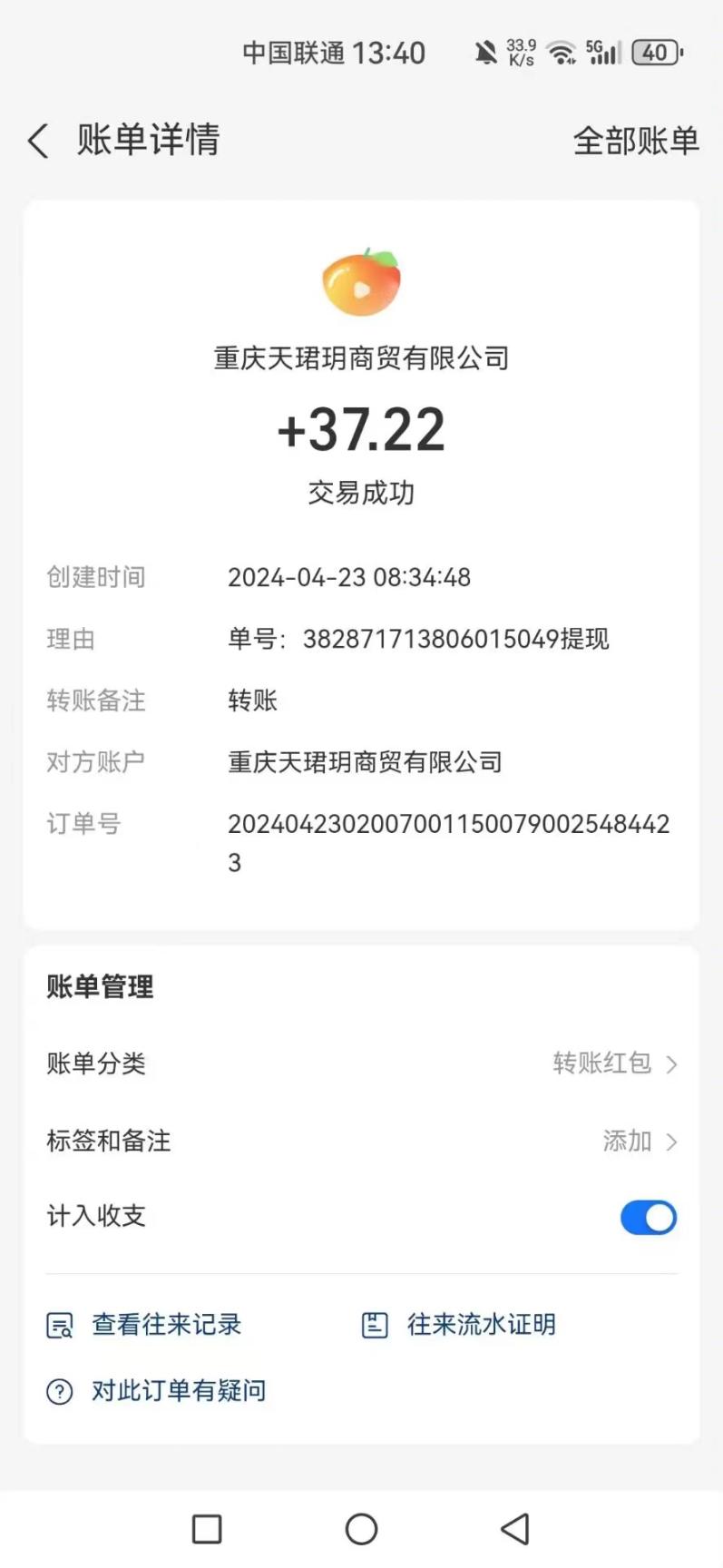
Task: Tap the battery indicator showing 40
Action: pos(657,53)
